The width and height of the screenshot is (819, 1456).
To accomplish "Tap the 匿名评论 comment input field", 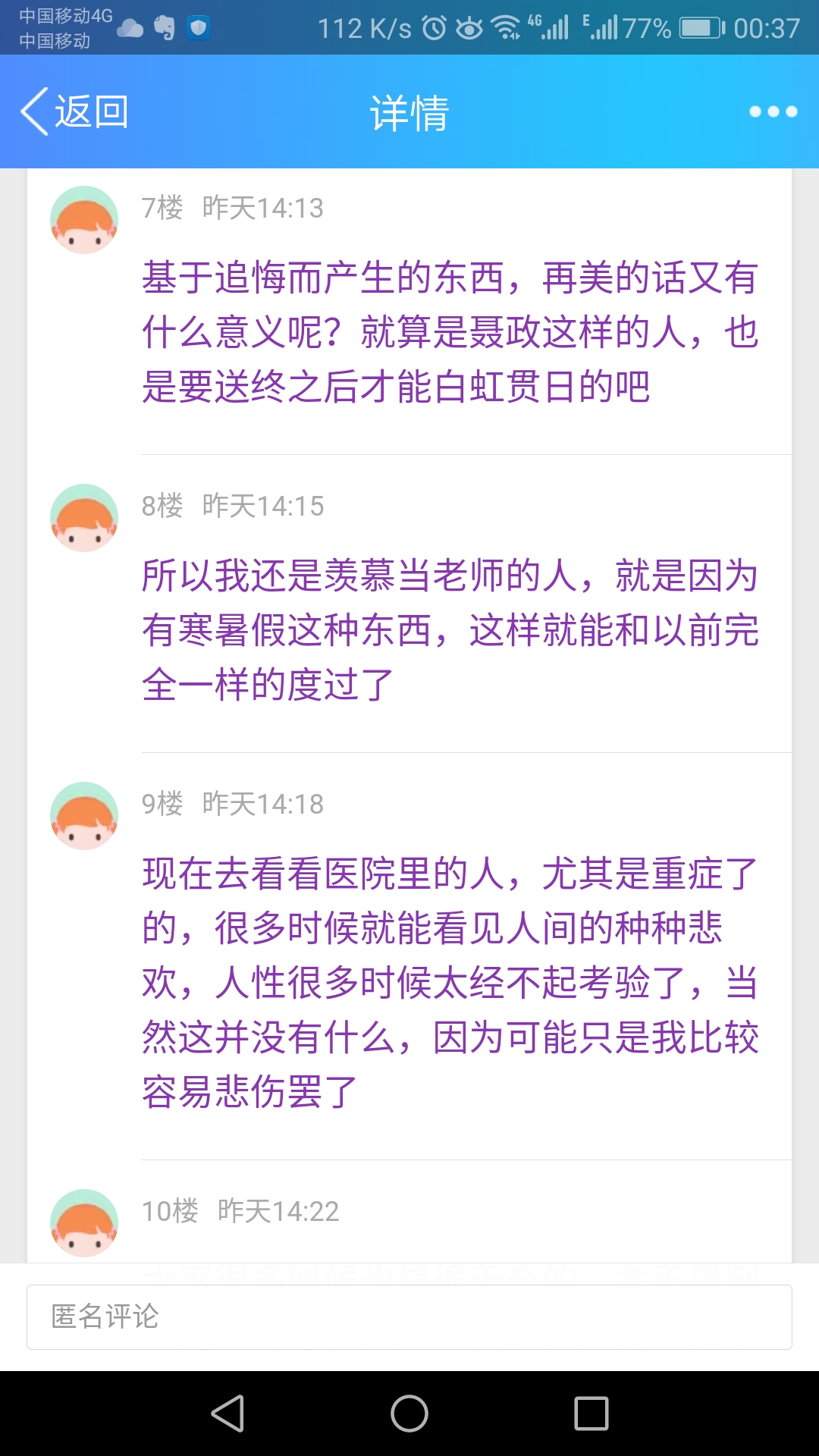I will [409, 1317].
